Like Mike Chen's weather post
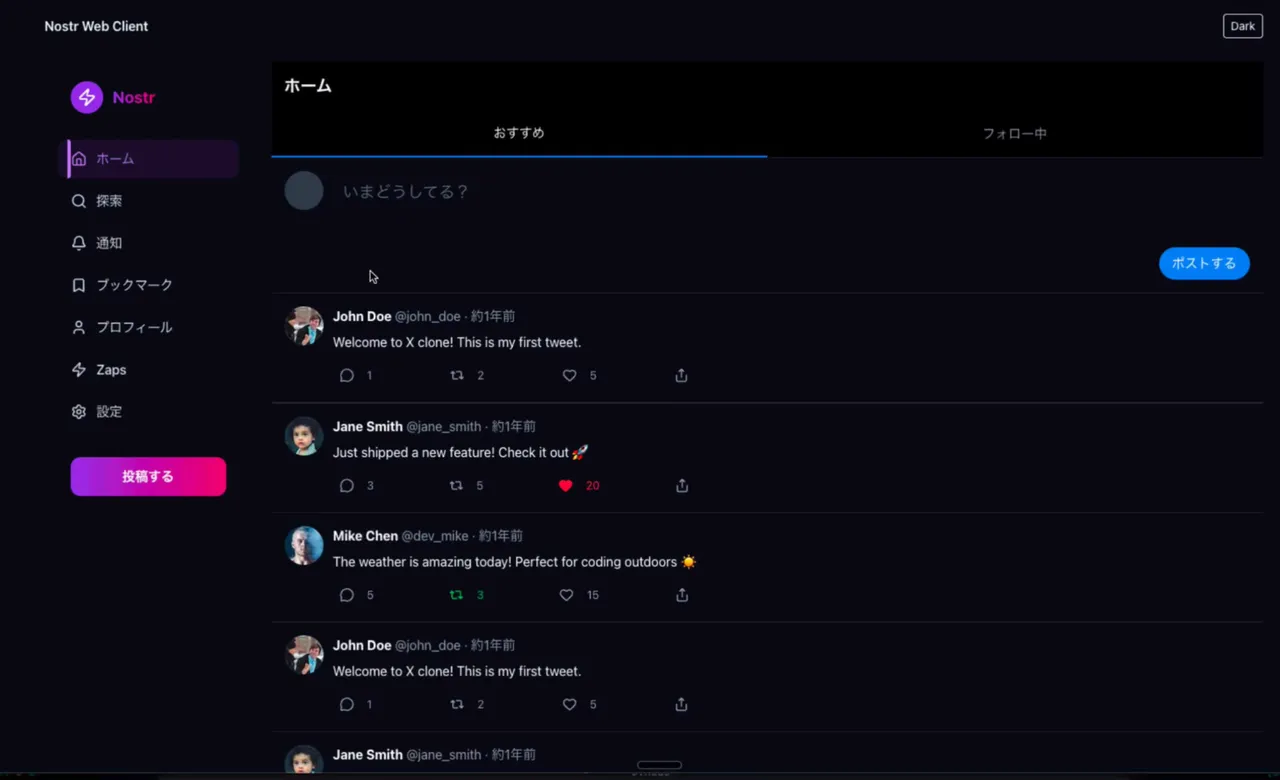 coord(567,595)
